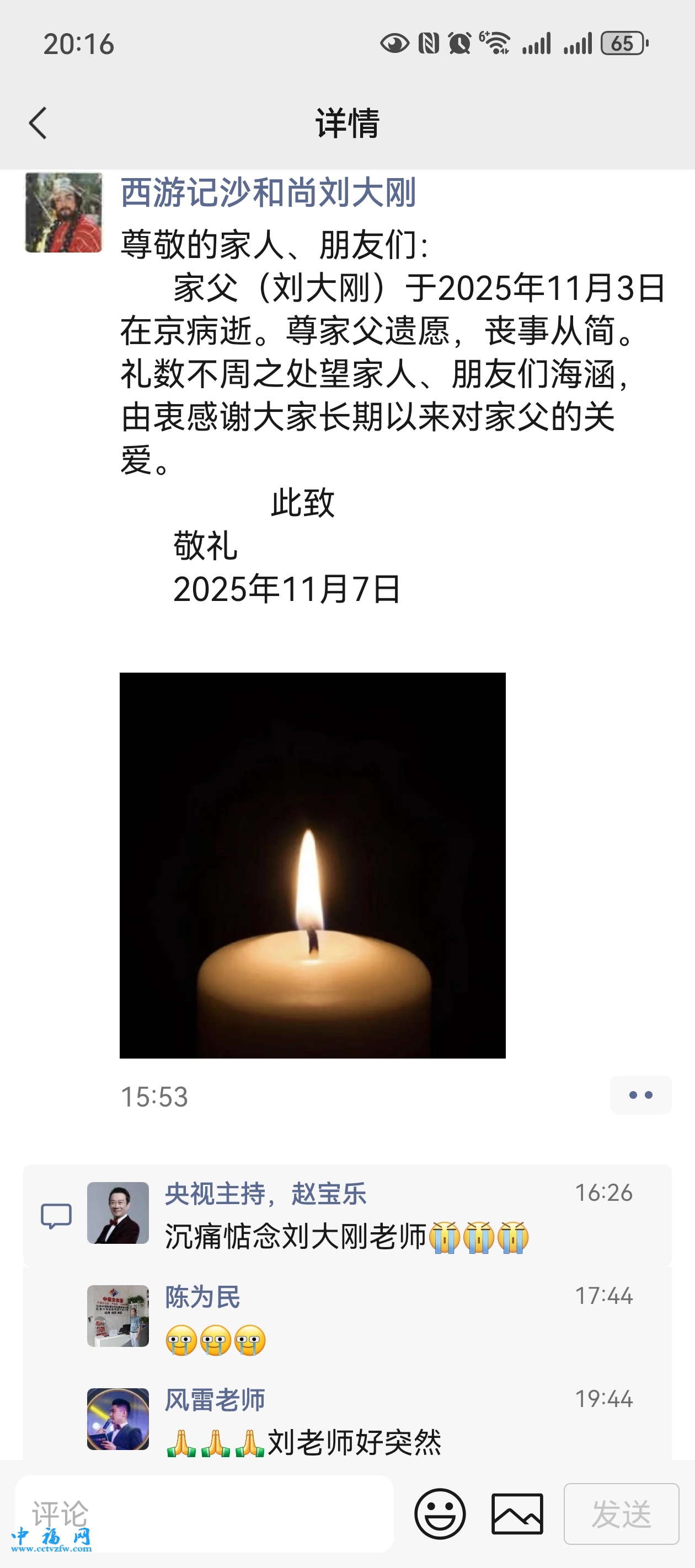Viewport: 695px width, 1568px height.
Task: Open the two-dot like/comment menu
Action: click(640, 1095)
